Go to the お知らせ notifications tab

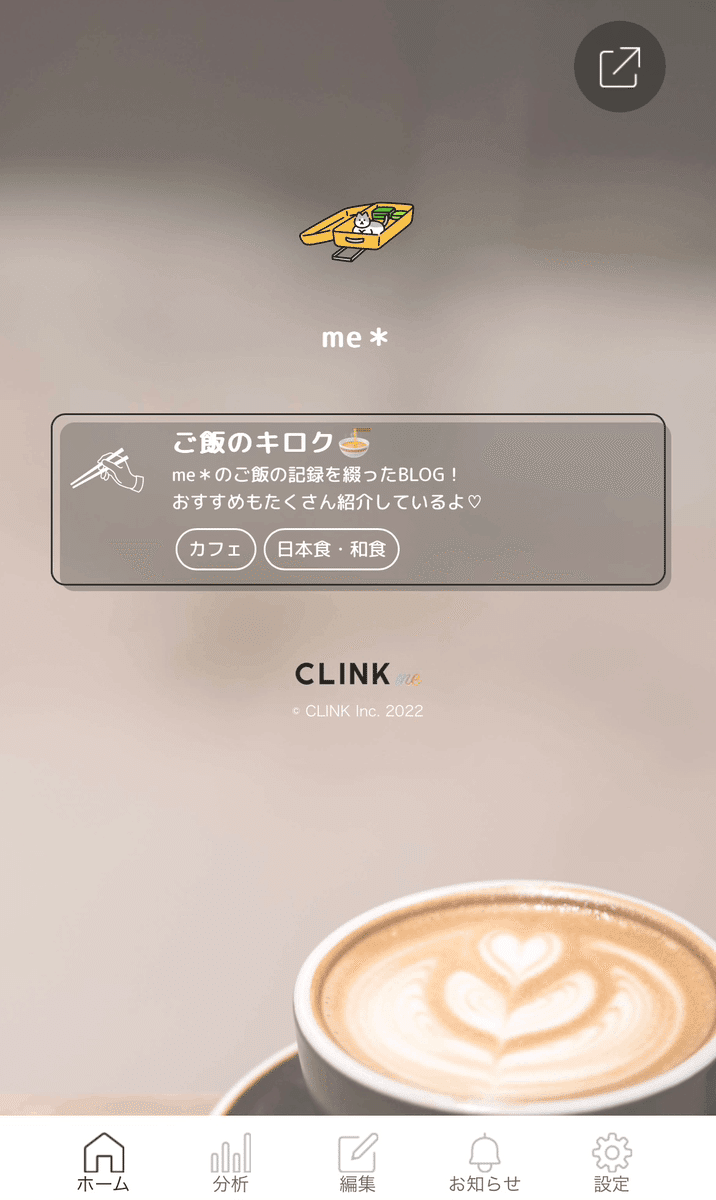tap(484, 1162)
